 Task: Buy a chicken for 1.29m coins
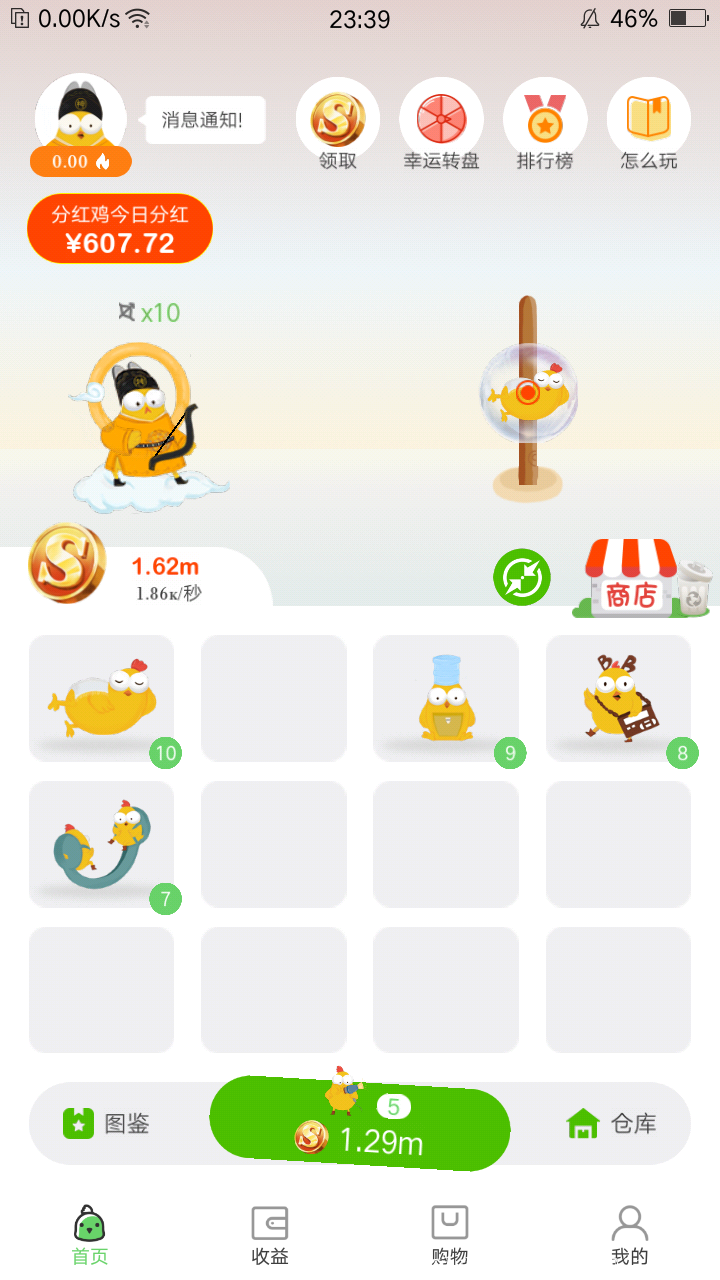(360, 1124)
